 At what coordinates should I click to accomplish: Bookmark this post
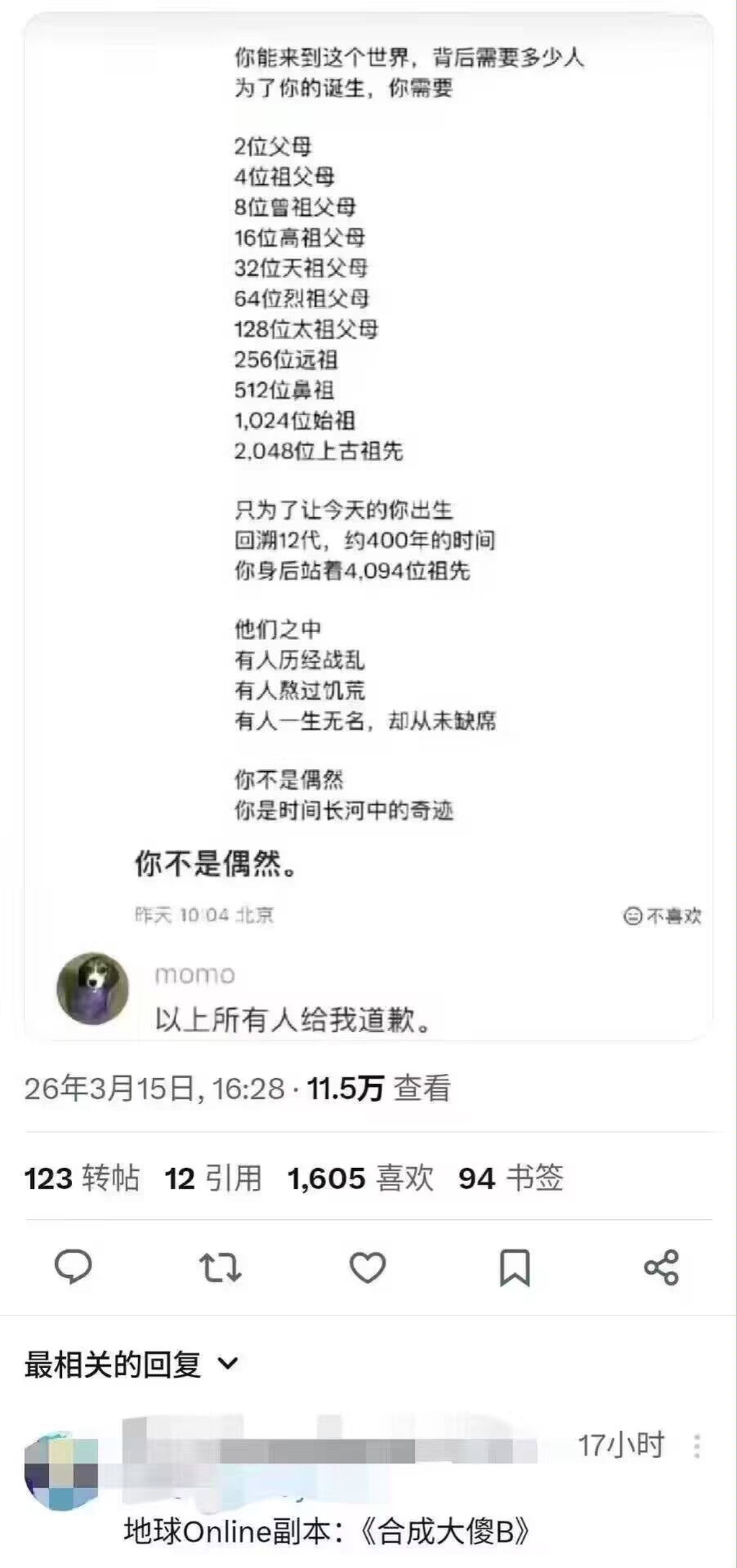[515, 1267]
